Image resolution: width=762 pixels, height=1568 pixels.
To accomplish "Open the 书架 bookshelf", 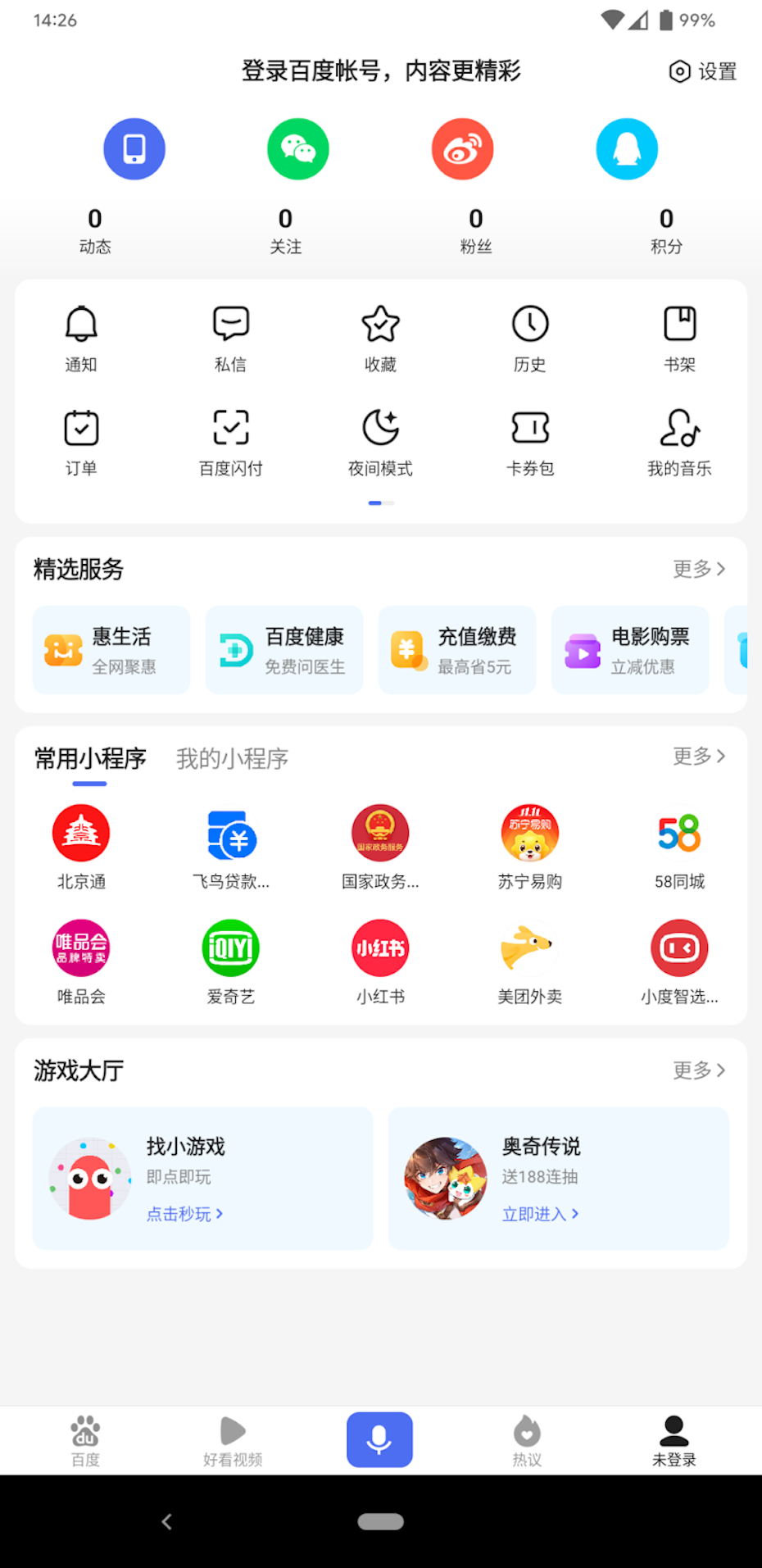I will [x=679, y=338].
